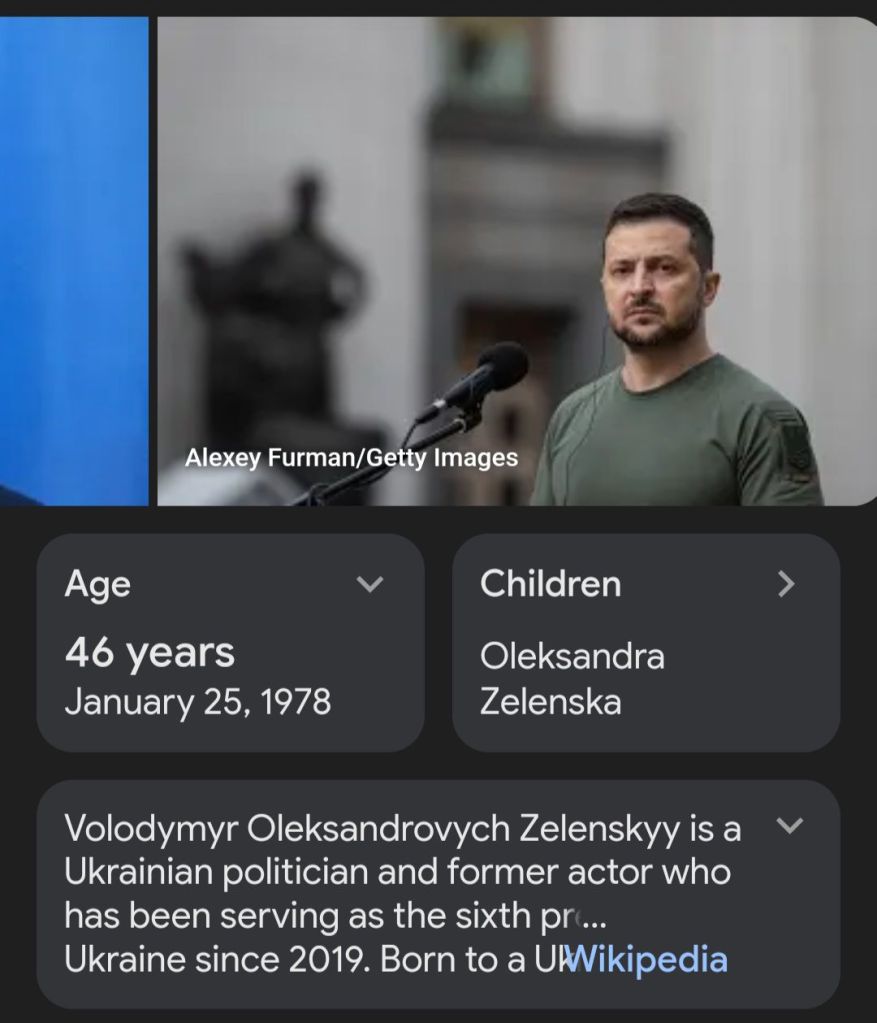Open the photo credited to Alexey Furman/Getty Images

click(516, 260)
